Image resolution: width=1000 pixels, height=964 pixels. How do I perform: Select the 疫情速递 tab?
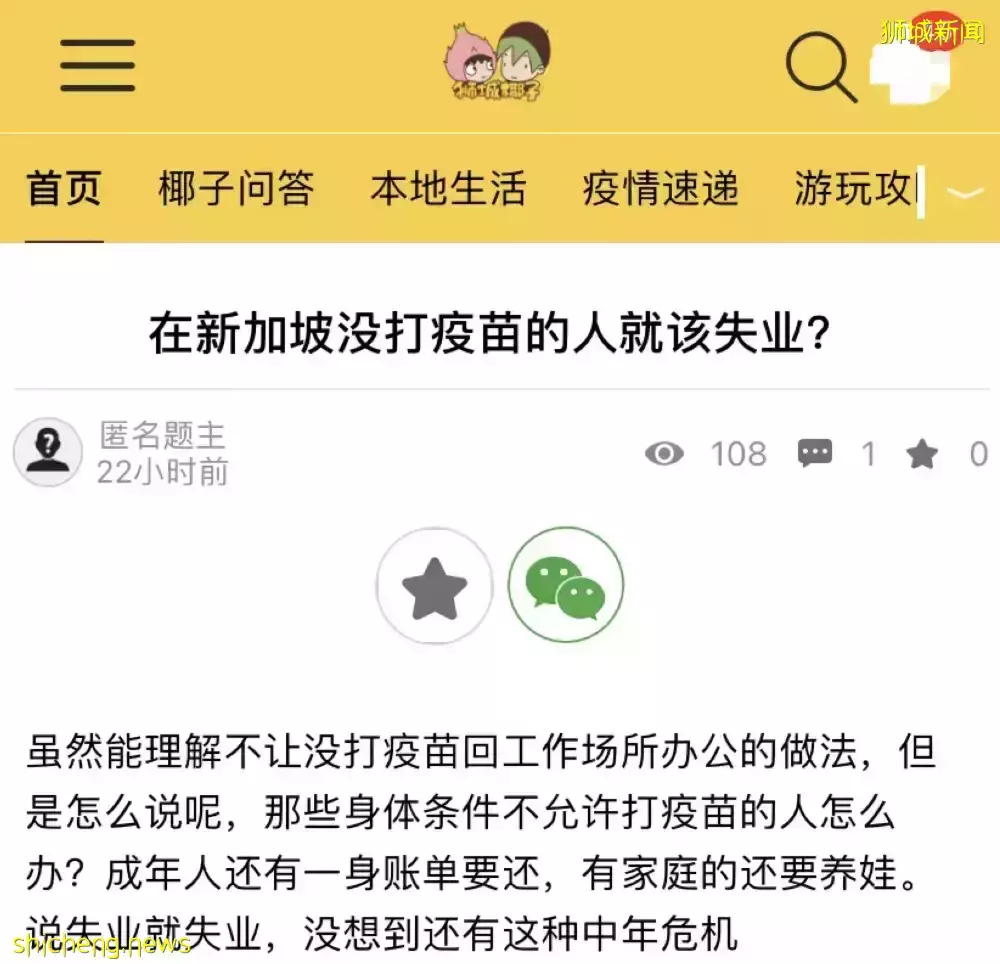pyautogui.click(x=660, y=189)
